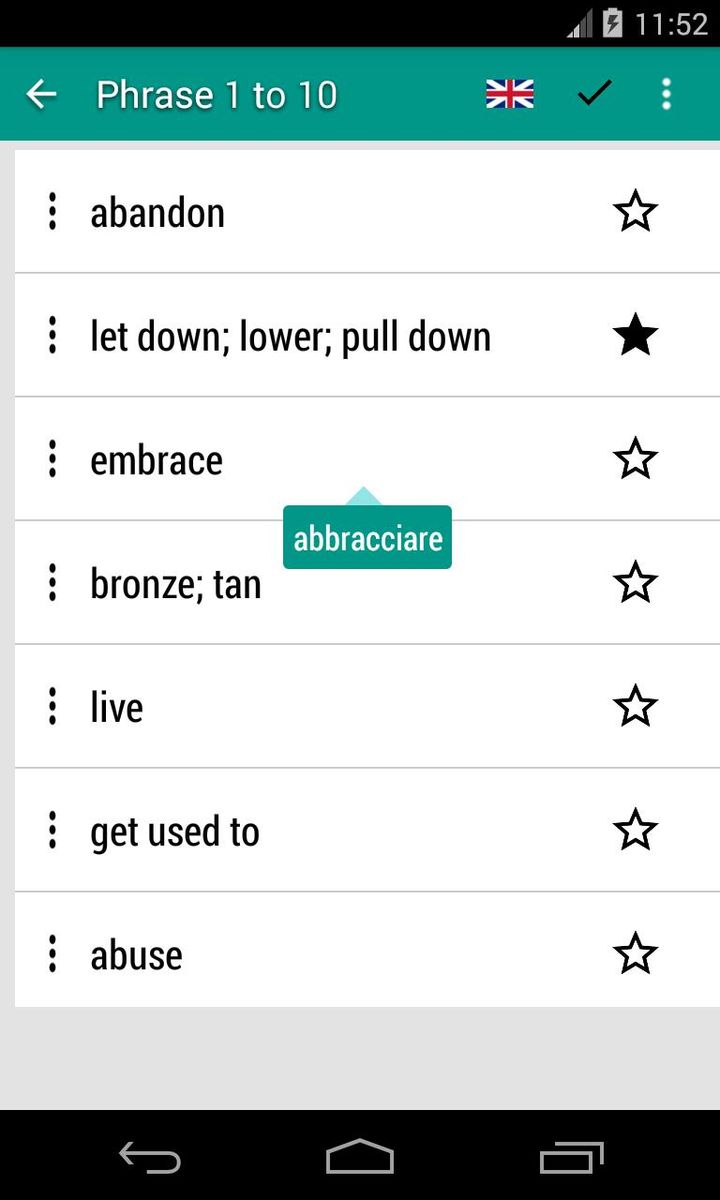Dismiss the "abbracciare" translation bubble
The width and height of the screenshot is (720, 1200).
point(368,538)
